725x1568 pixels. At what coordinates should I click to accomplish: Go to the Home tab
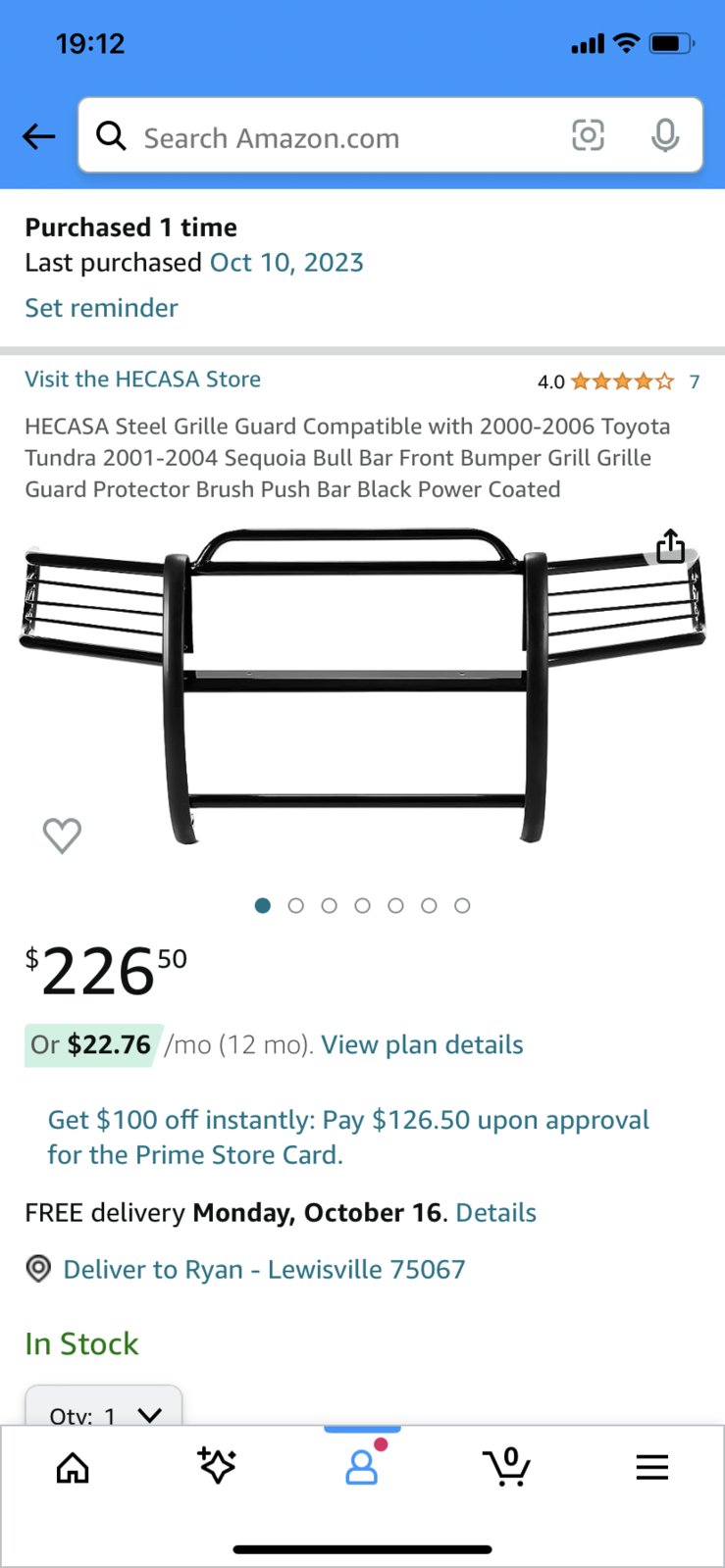click(73, 1467)
